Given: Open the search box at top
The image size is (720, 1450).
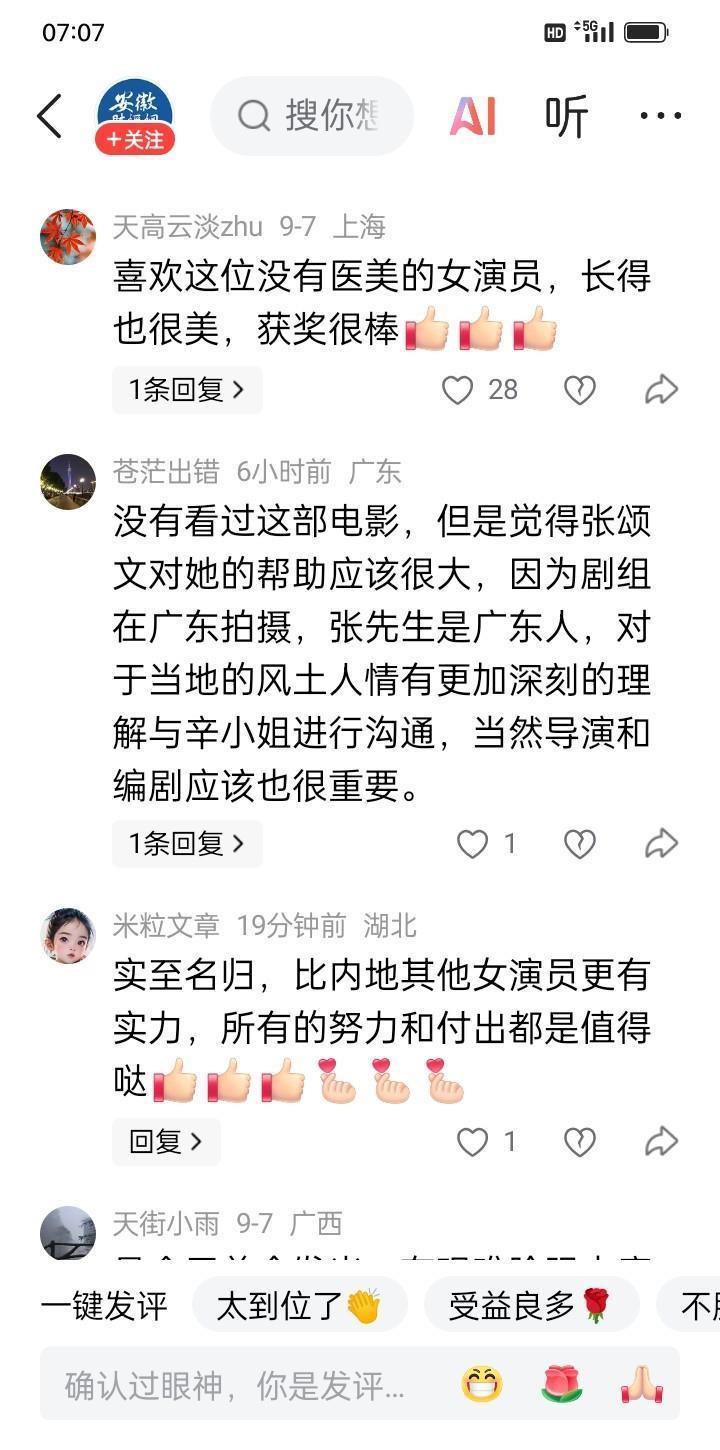Looking at the screenshot, I should pyautogui.click(x=312, y=116).
